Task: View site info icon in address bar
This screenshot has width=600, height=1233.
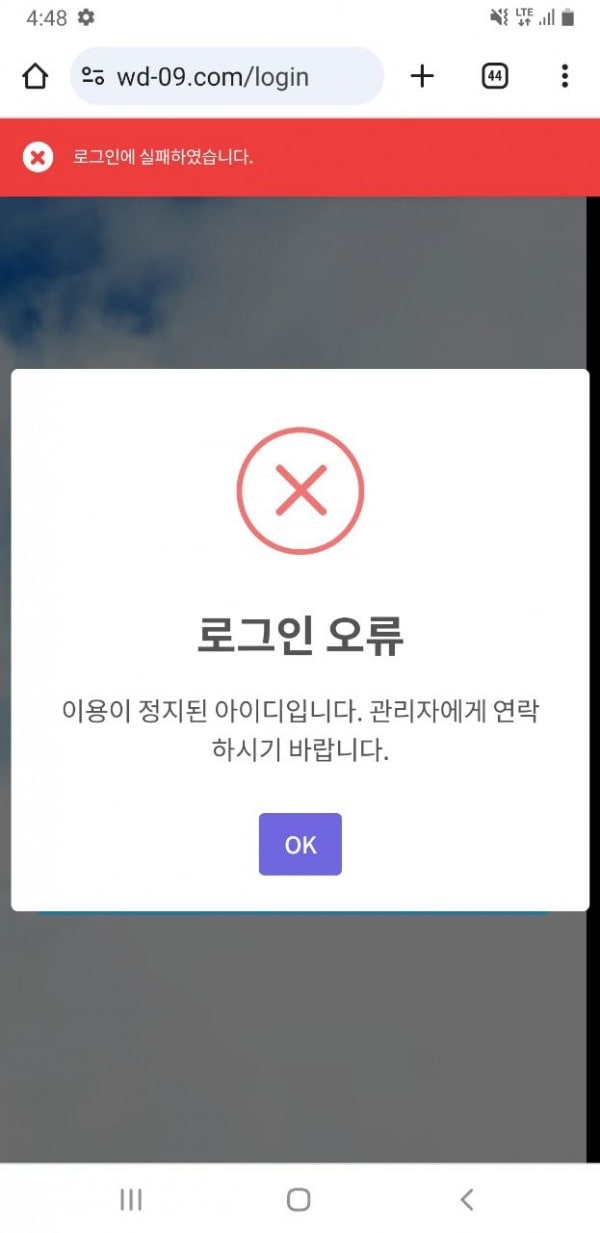Action: point(93,77)
